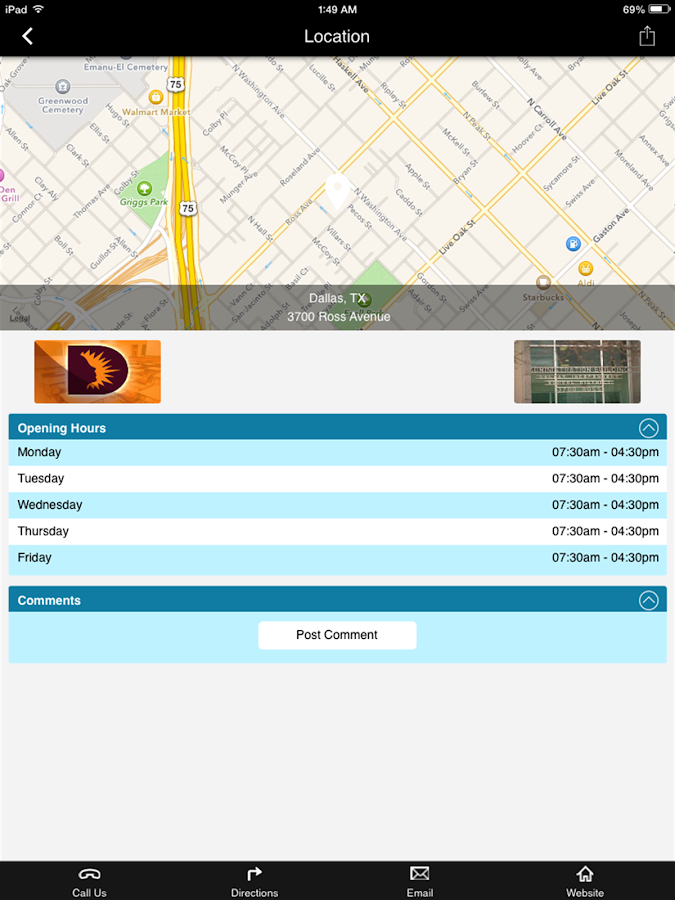Share this location with the share icon
Screen dimensions: 675x900
pos(647,36)
